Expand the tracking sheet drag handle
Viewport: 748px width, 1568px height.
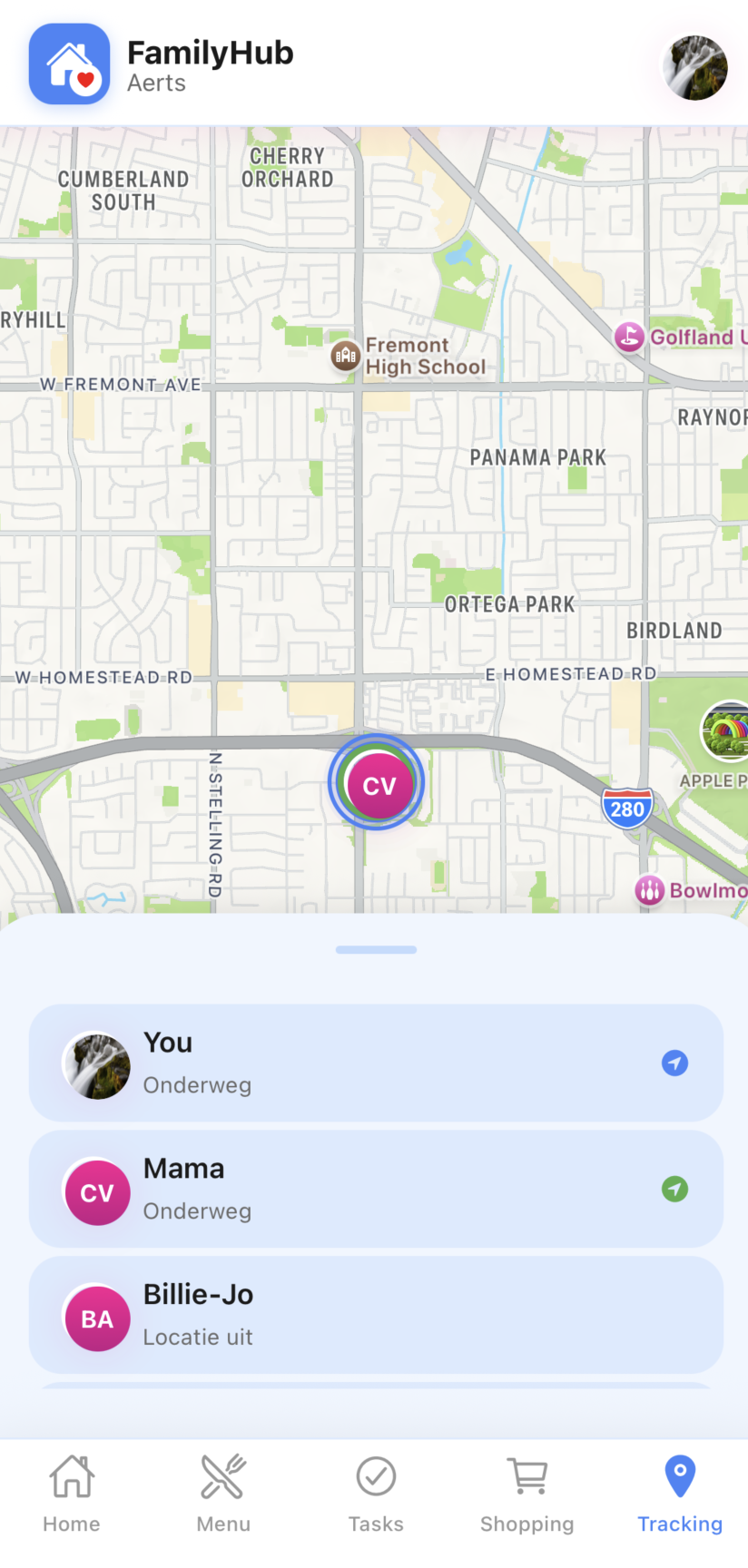pos(376,949)
